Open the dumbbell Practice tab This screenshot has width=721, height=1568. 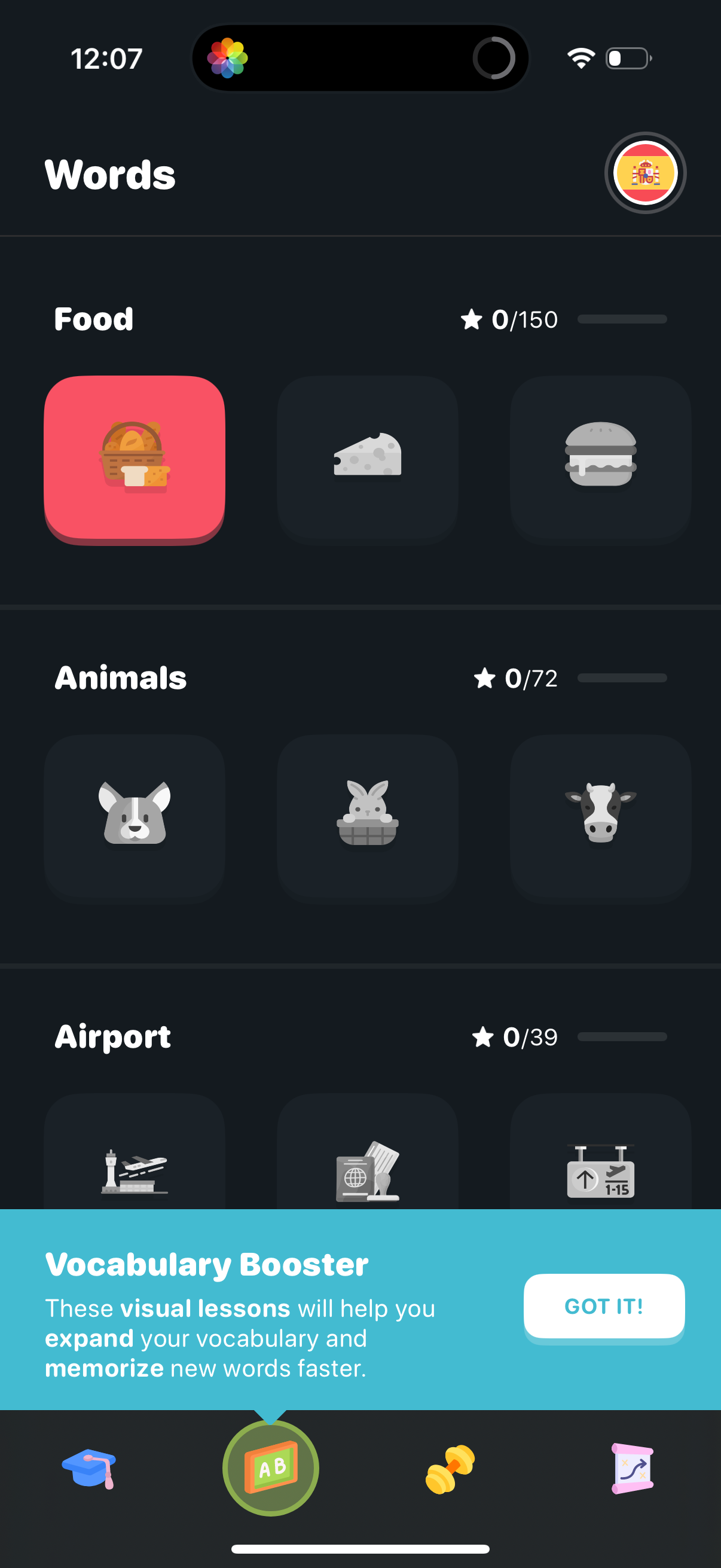(x=450, y=1468)
